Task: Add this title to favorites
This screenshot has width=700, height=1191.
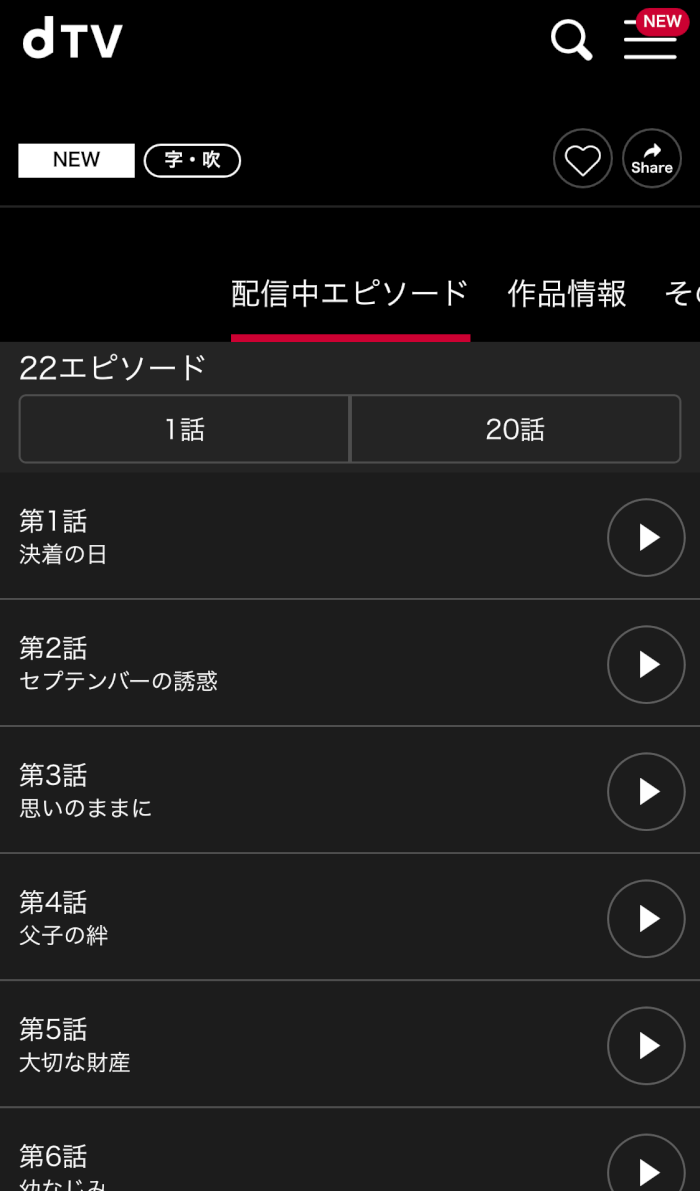Action: (x=583, y=159)
